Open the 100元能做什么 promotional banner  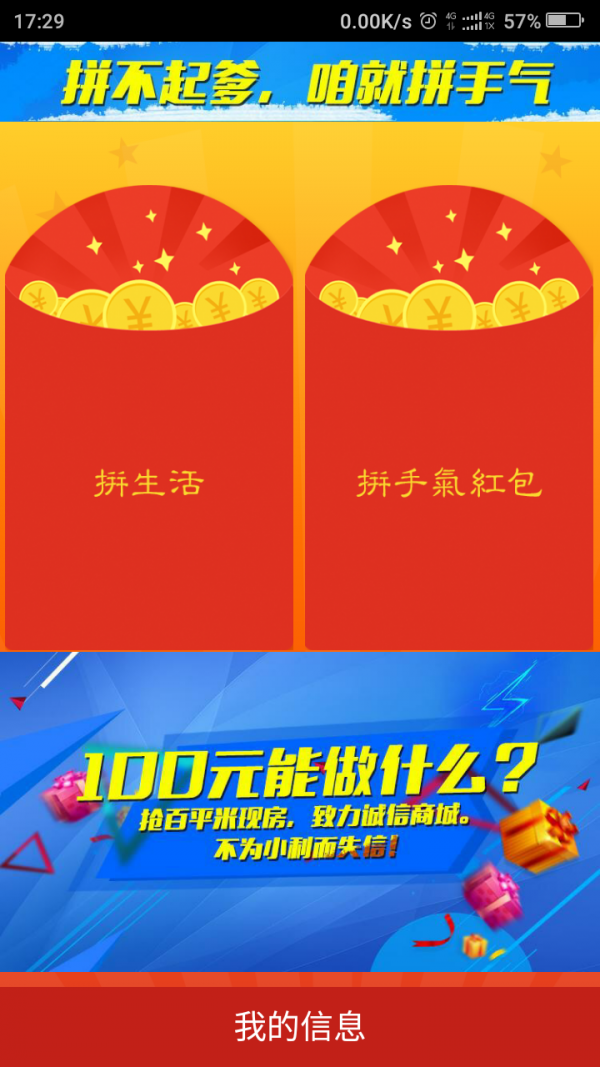[x=300, y=810]
